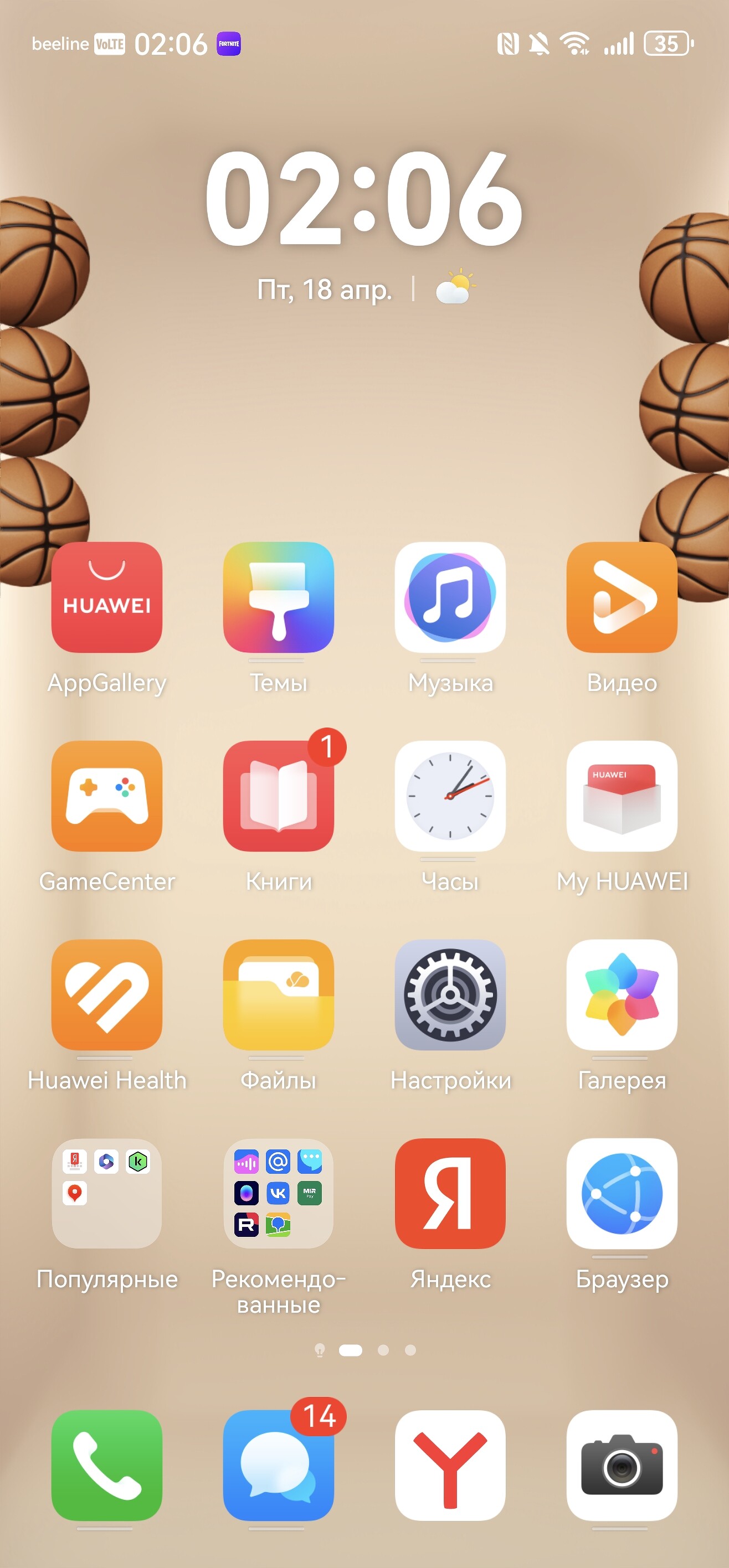Image resolution: width=729 pixels, height=1568 pixels.
Task: Open the Книги app with badge
Action: coord(278,796)
